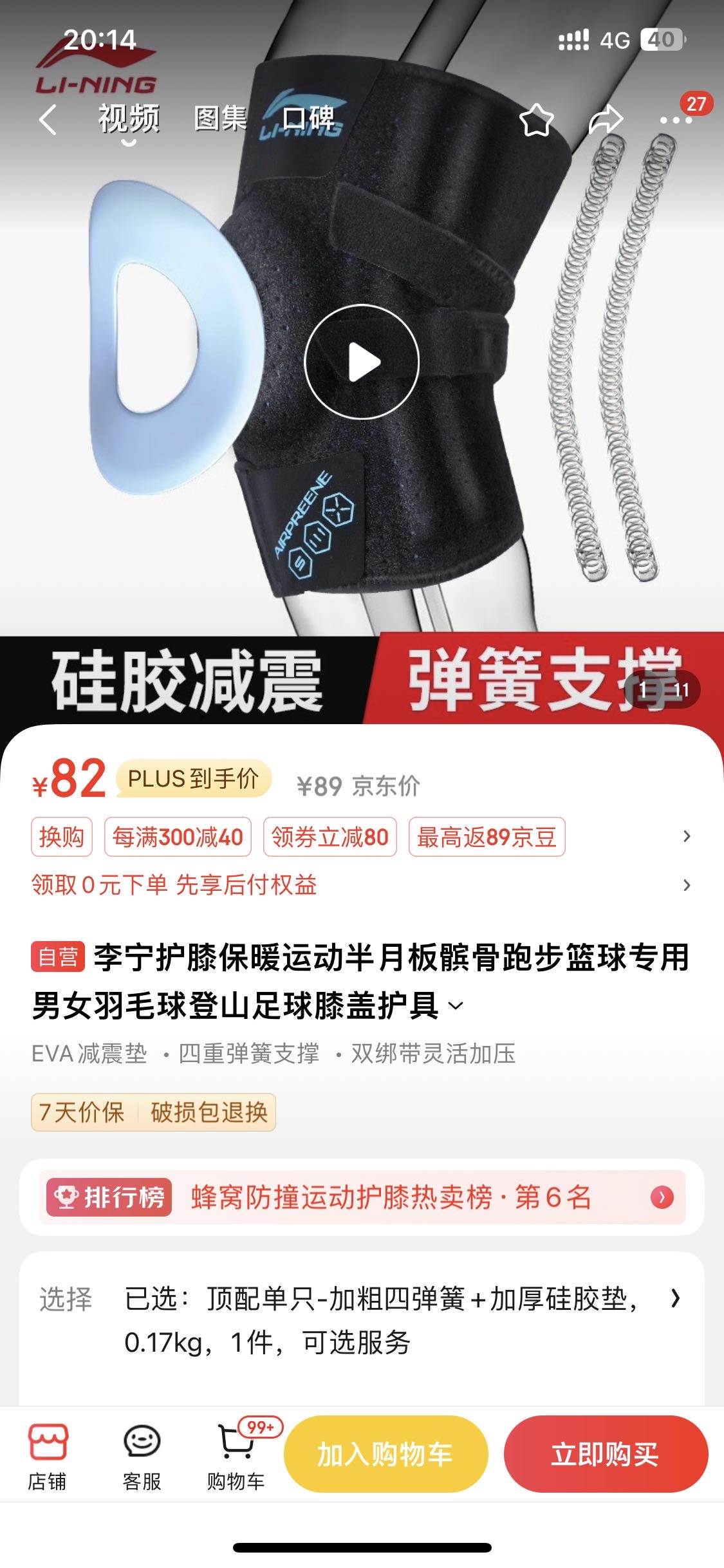Open the three-dot overflow menu
Screen dimensions: 724x1568
pos(676,120)
